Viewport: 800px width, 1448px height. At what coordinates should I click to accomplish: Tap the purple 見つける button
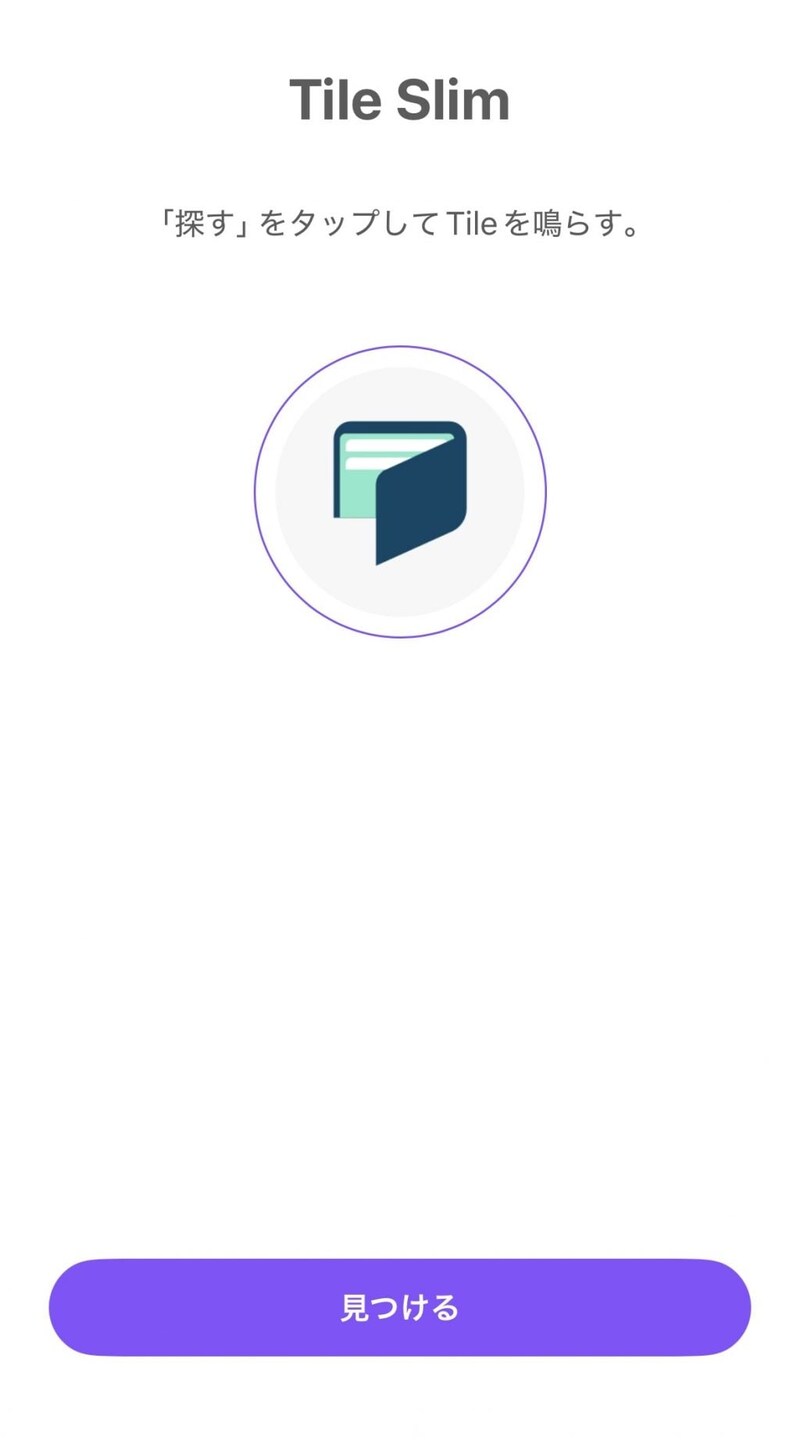pos(400,1307)
